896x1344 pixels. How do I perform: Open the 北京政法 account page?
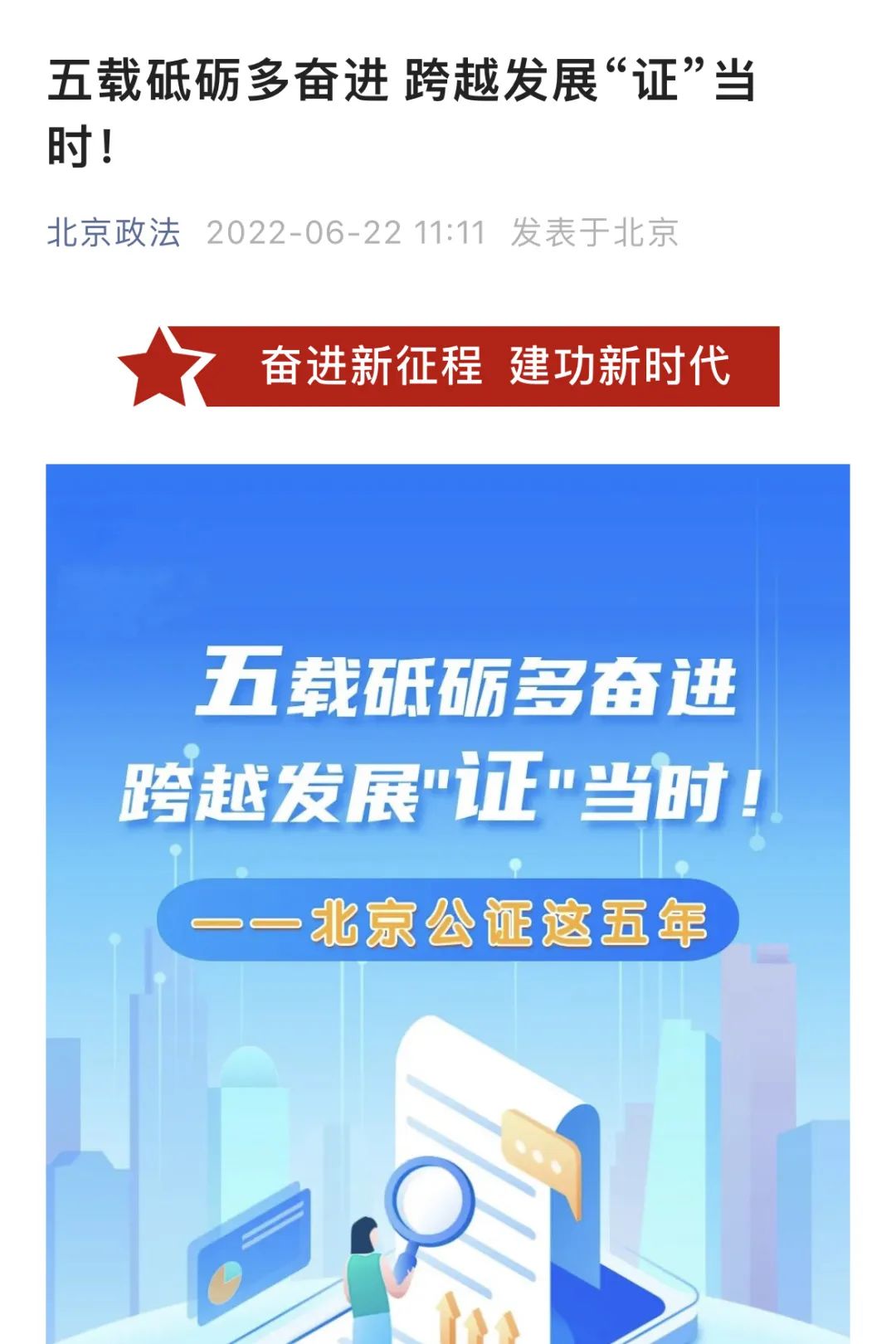pyautogui.click(x=114, y=232)
